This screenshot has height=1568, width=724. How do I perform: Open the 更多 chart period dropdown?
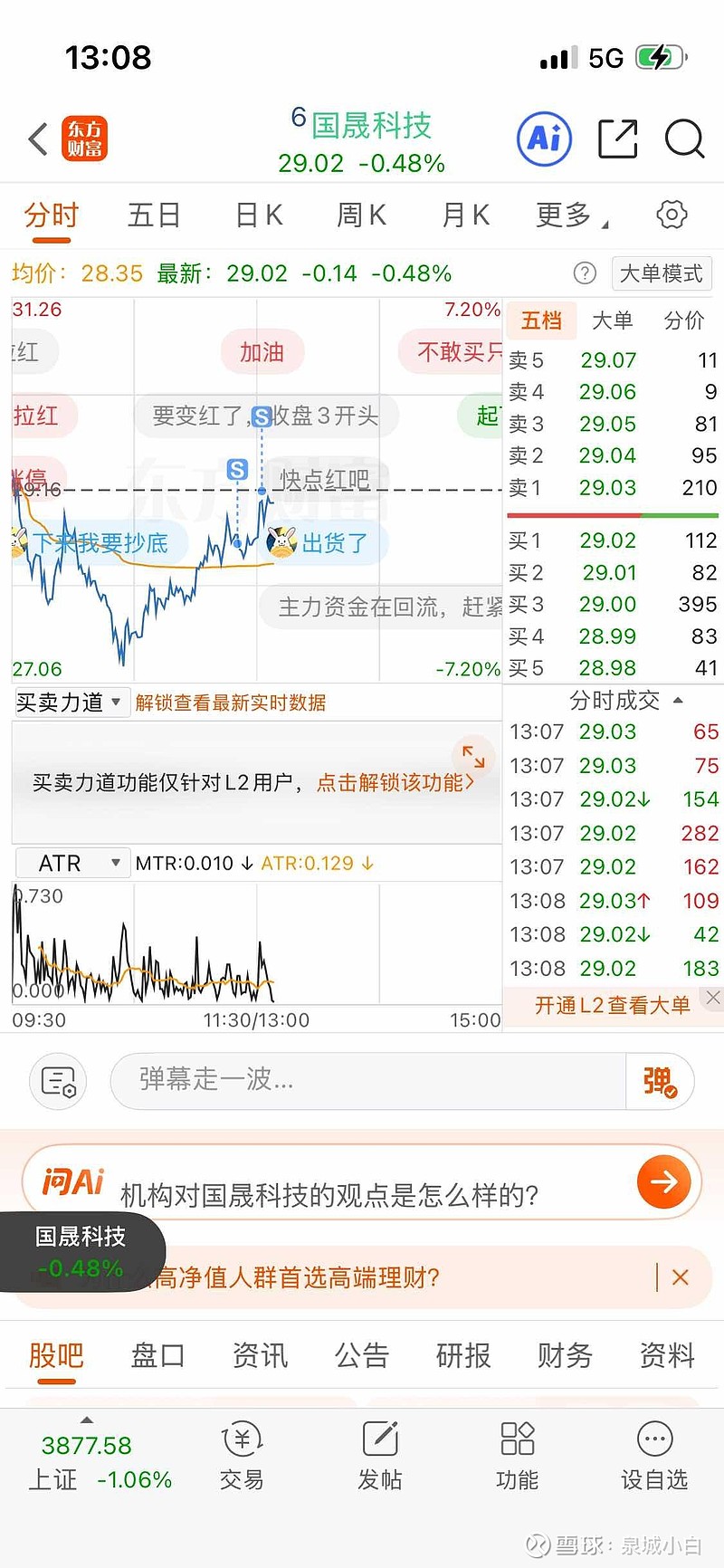pos(571,215)
